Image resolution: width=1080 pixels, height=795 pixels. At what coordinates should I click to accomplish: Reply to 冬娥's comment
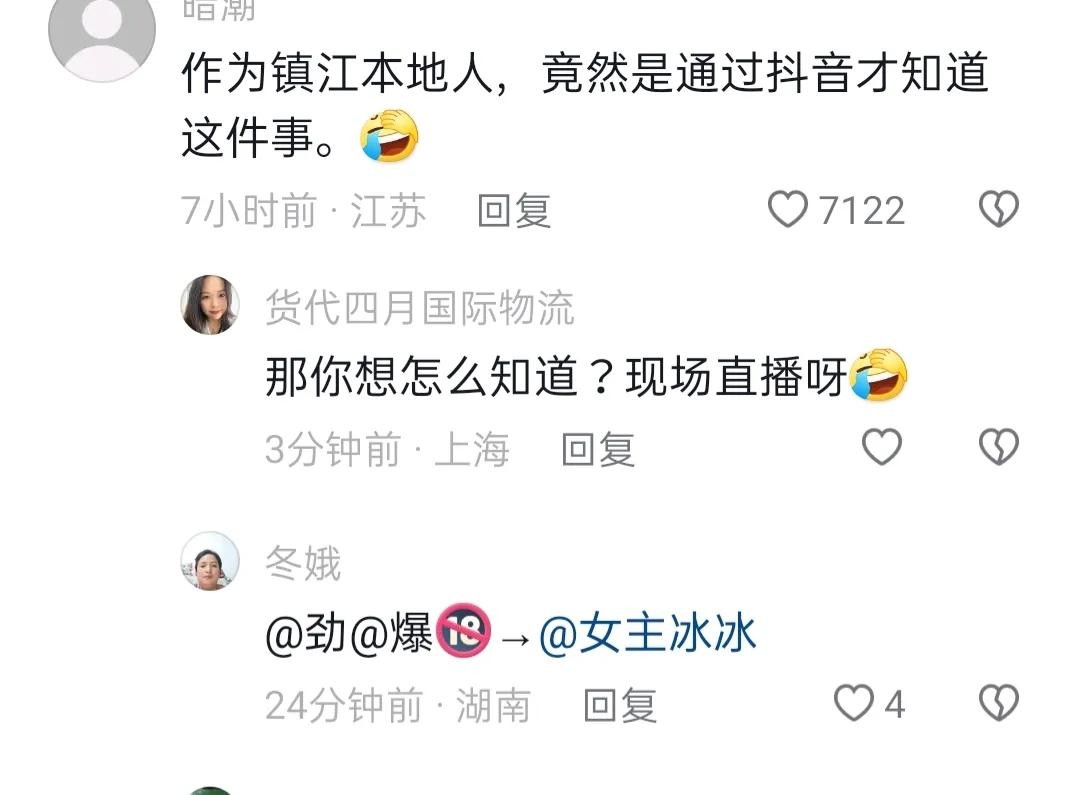(620, 706)
